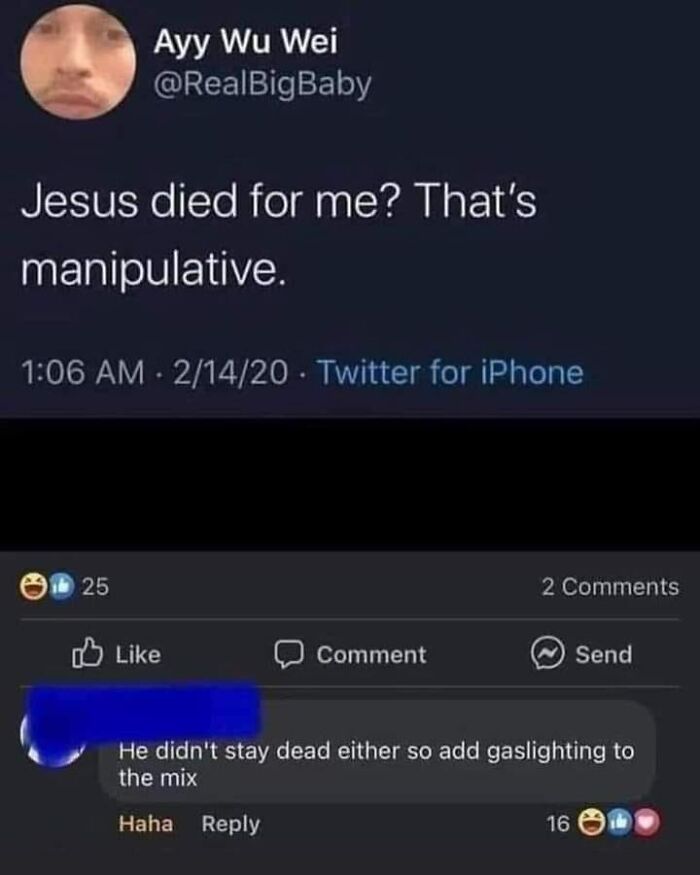Change the Haha reaction on the gaslighting comment

(146, 824)
